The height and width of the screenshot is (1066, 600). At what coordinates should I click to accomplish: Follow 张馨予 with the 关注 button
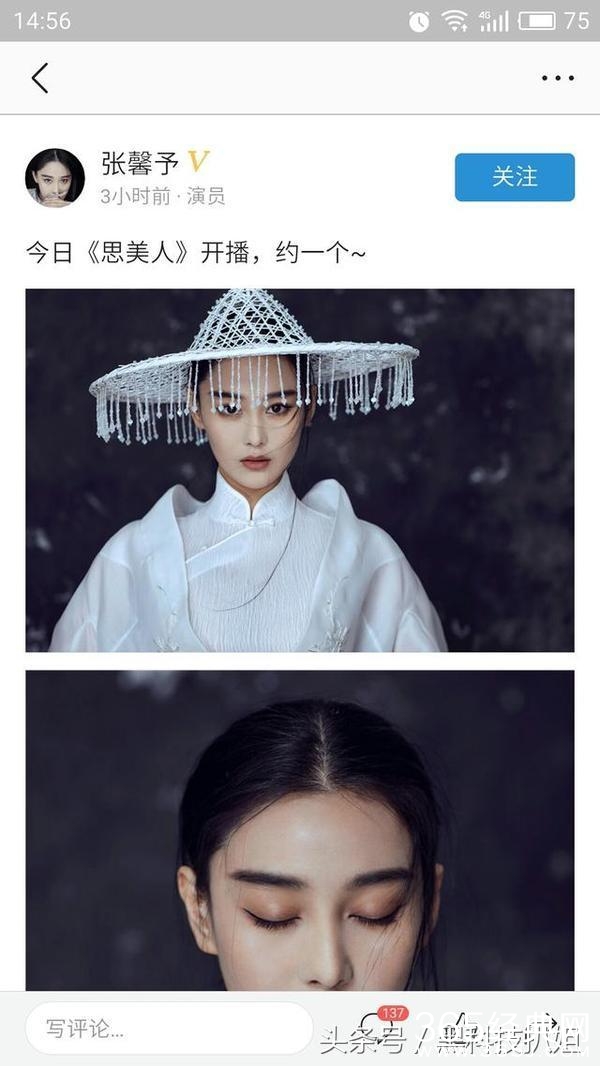pos(514,177)
